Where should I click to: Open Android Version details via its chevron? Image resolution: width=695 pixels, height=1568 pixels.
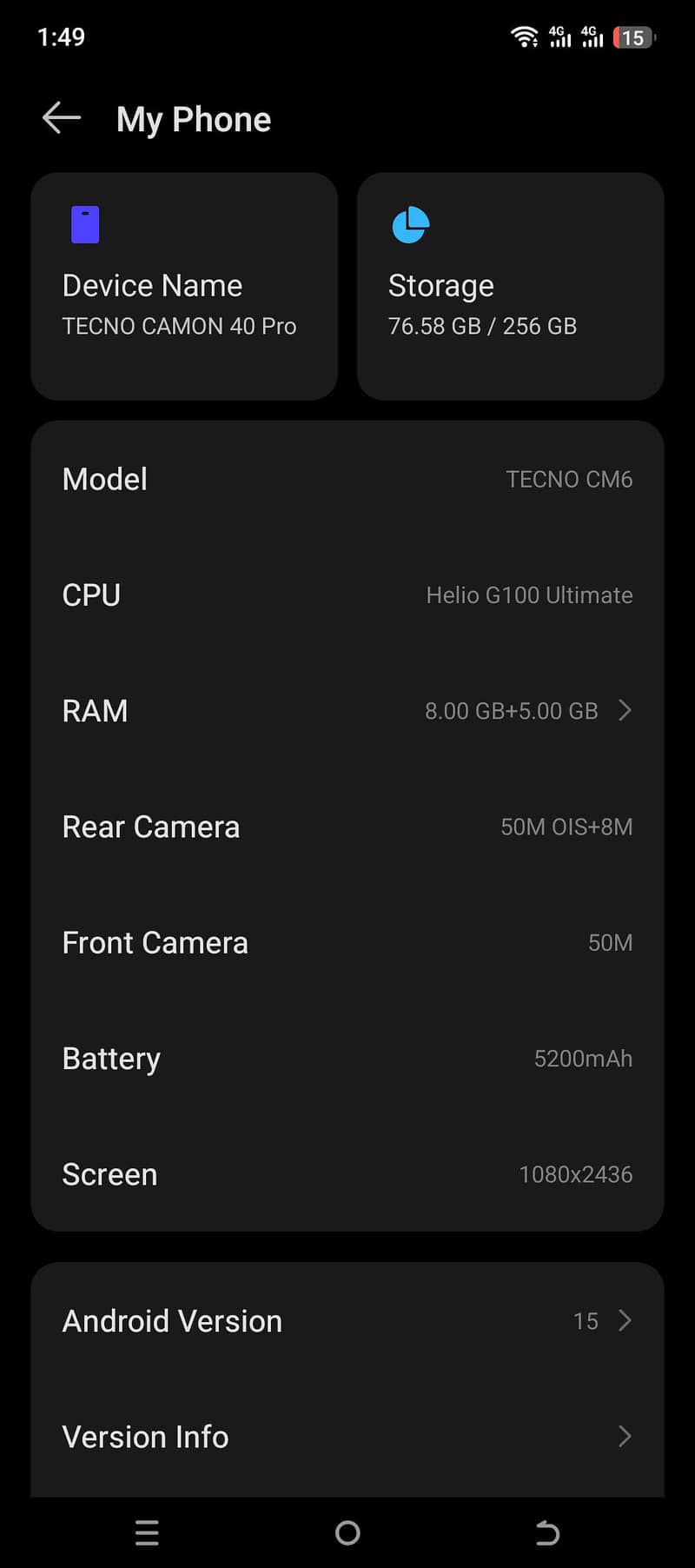tap(625, 1320)
